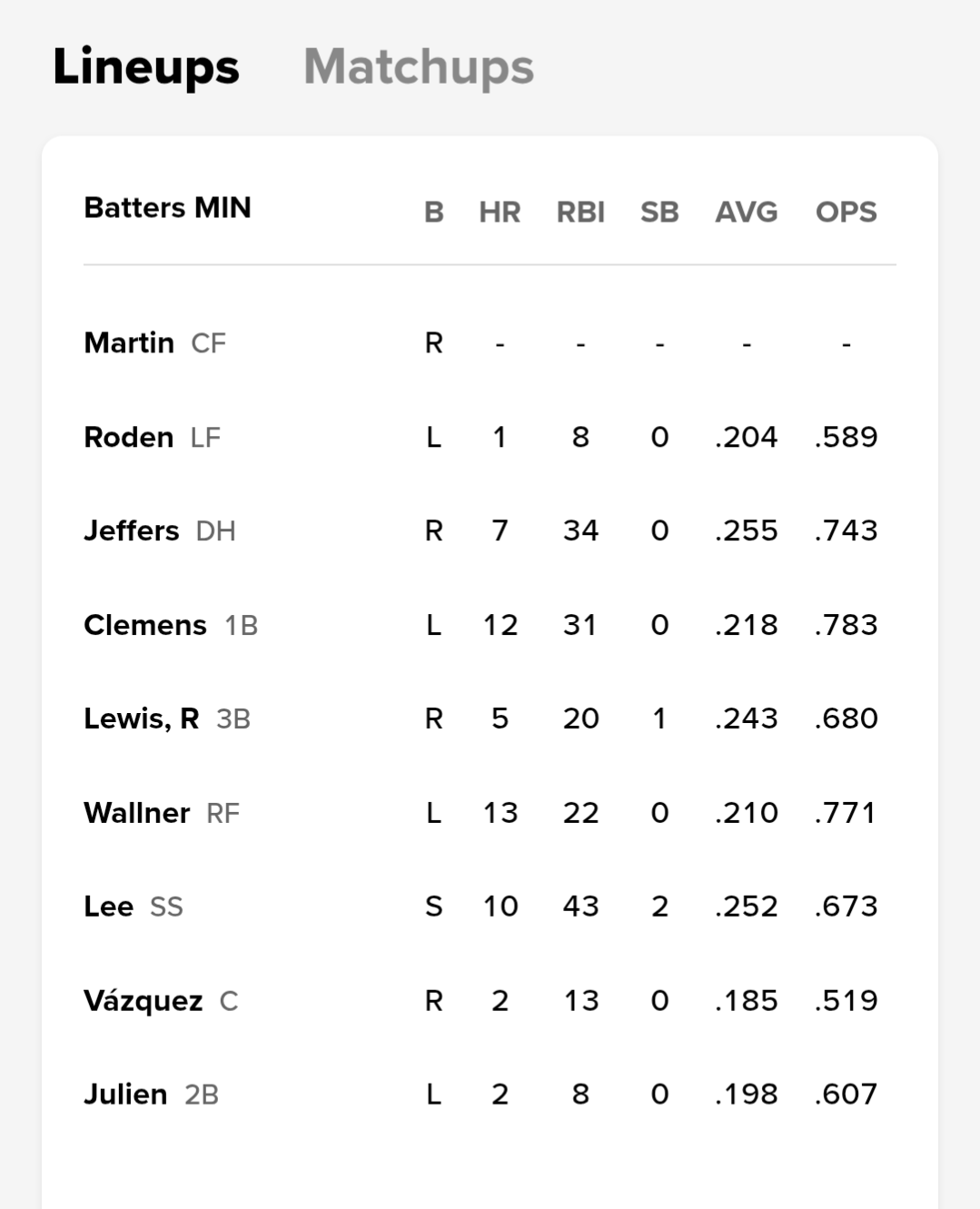View Julien's player details

pyautogui.click(x=125, y=1095)
